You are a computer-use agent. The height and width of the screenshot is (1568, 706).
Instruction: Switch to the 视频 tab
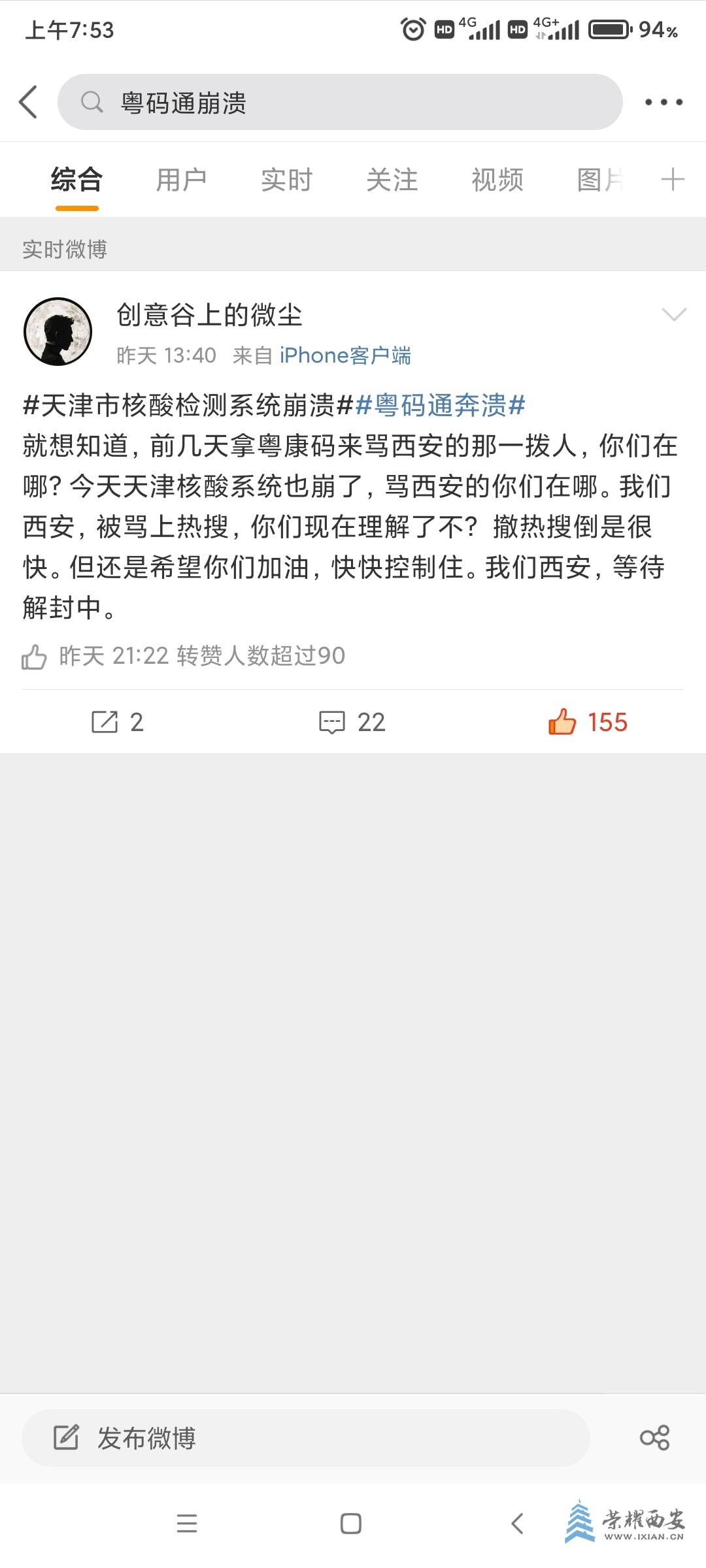click(497, 180)
